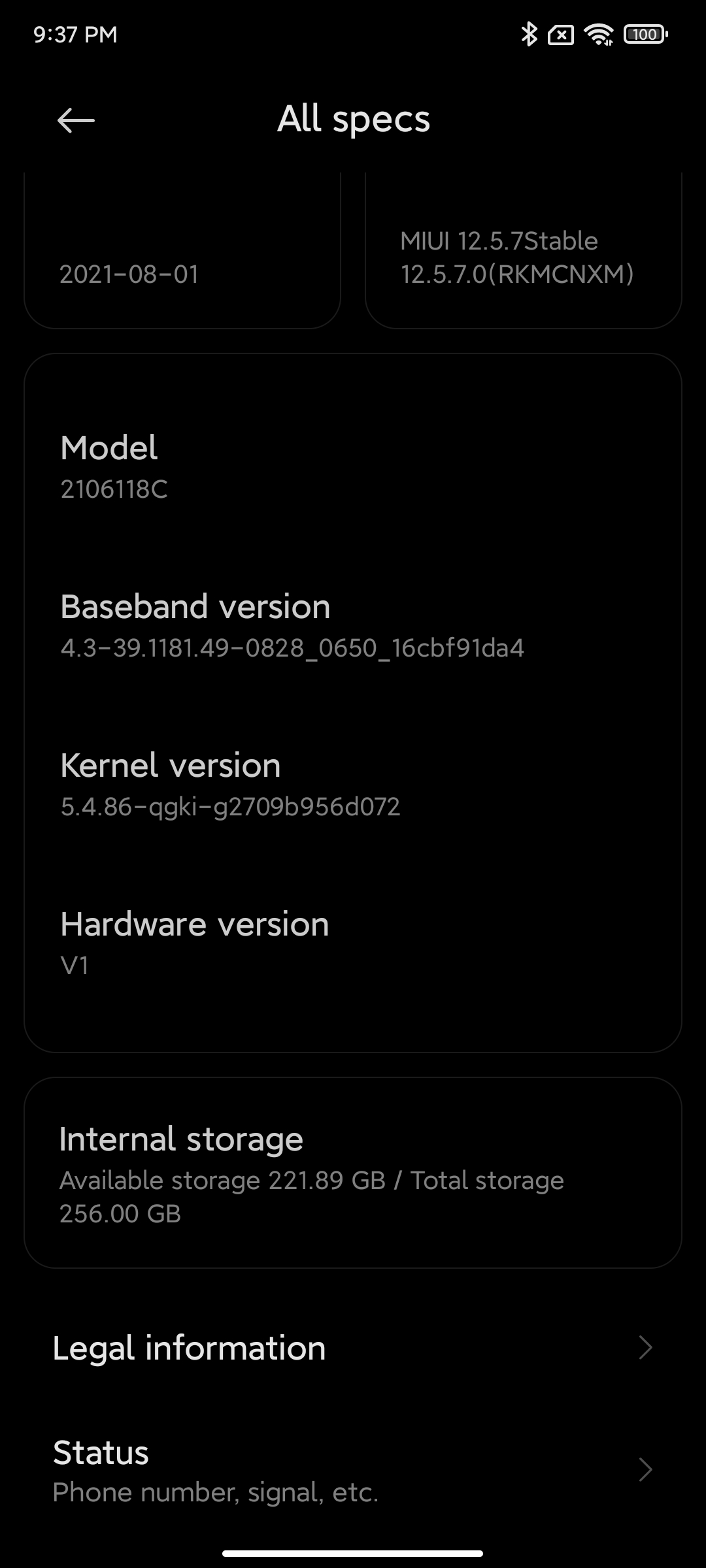Screen dimensions: 706x1568
Task: Open Status phone number and signal details
Action: pos(353,1470)
